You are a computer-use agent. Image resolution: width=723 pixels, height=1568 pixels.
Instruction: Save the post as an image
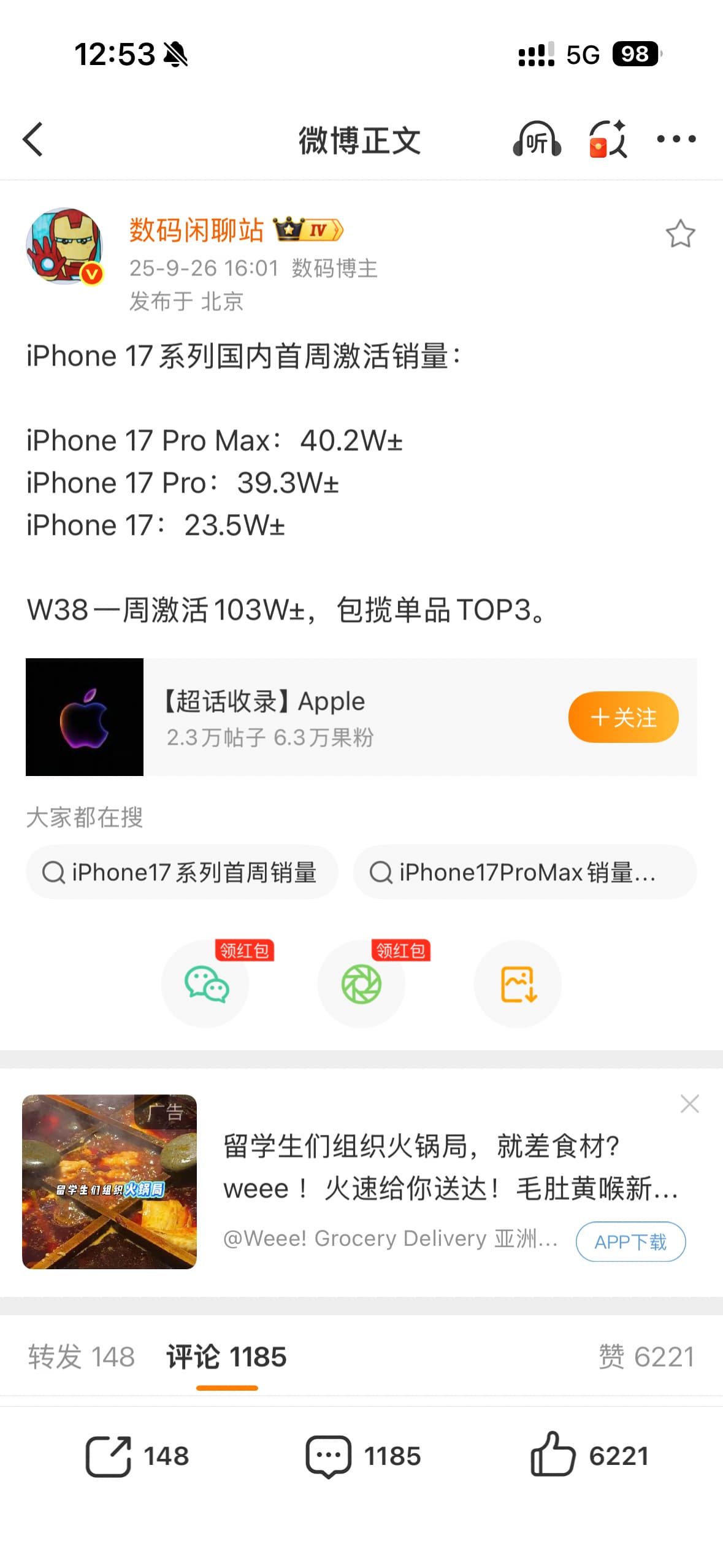click(518, 984)
